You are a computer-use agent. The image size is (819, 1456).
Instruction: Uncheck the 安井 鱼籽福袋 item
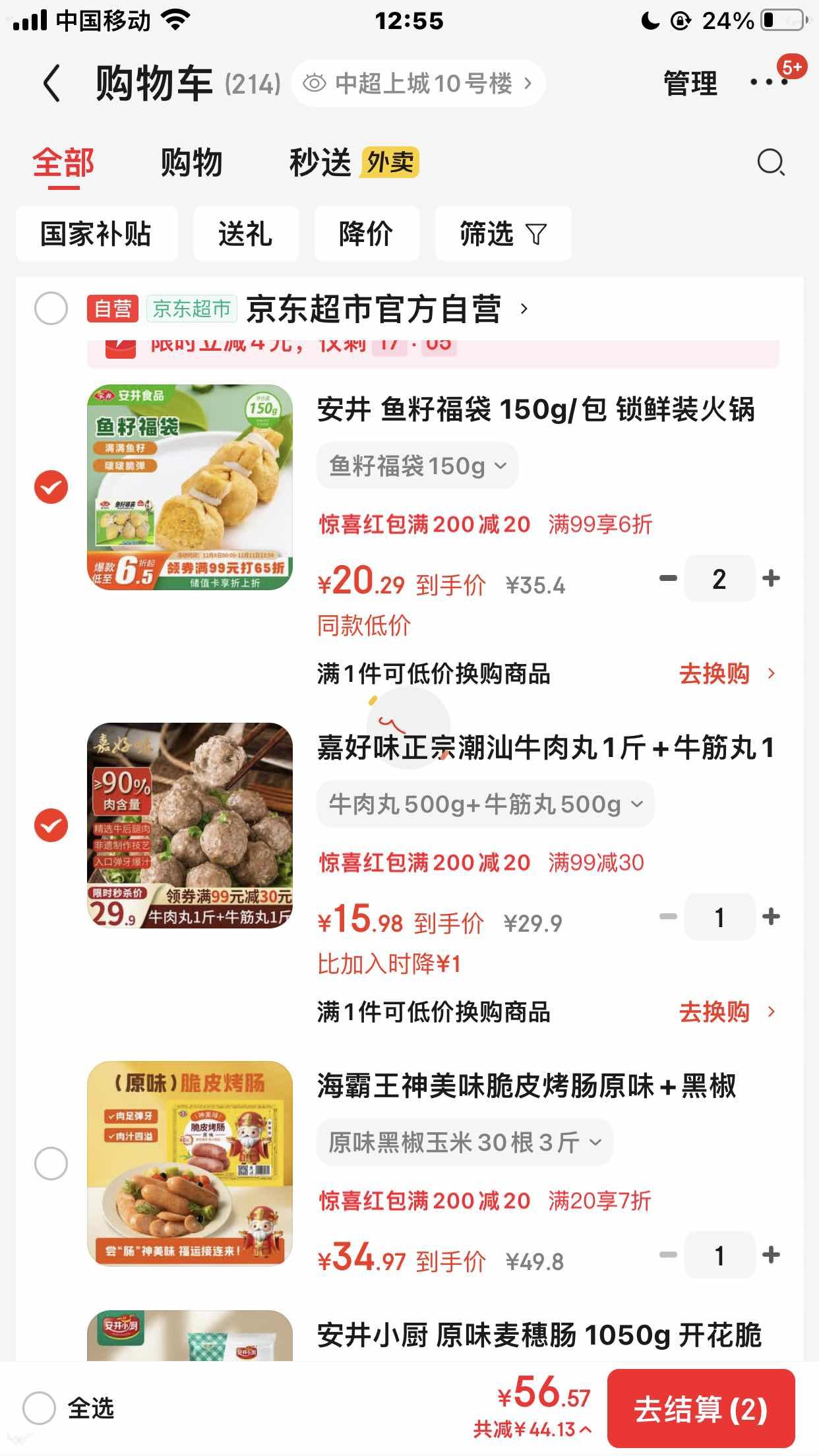tap(51, 487)
